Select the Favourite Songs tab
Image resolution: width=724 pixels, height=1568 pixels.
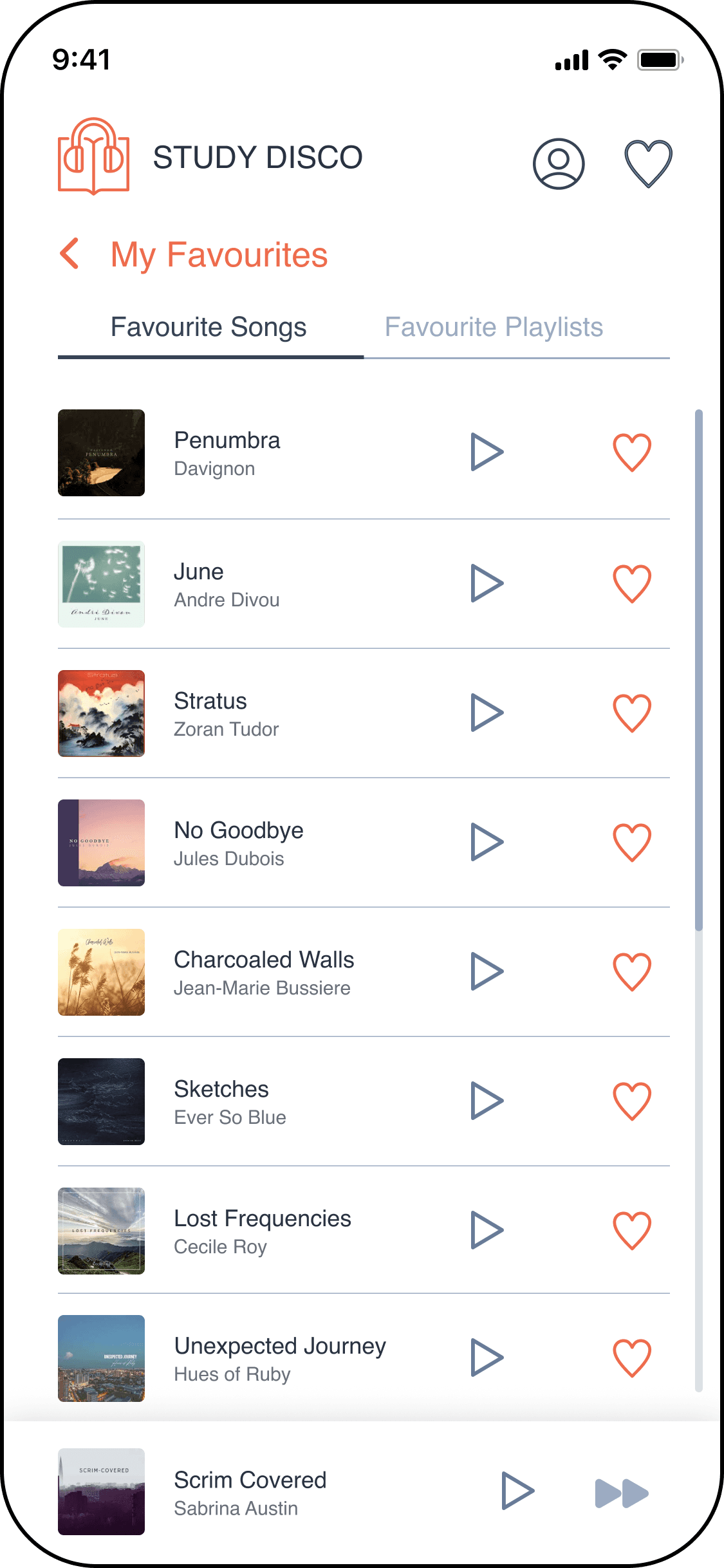209,327
